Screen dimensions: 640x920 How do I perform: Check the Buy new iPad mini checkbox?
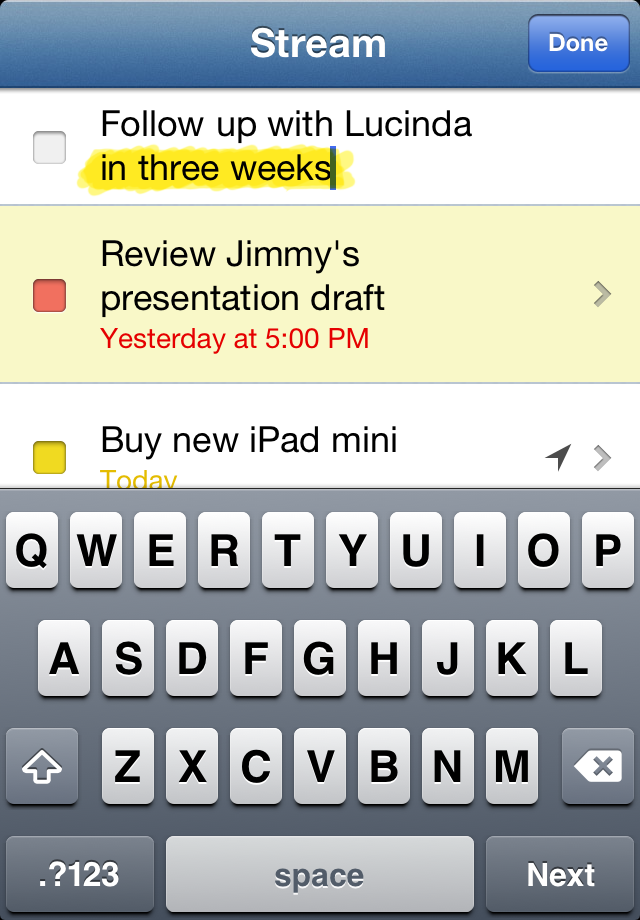(49, 457)
